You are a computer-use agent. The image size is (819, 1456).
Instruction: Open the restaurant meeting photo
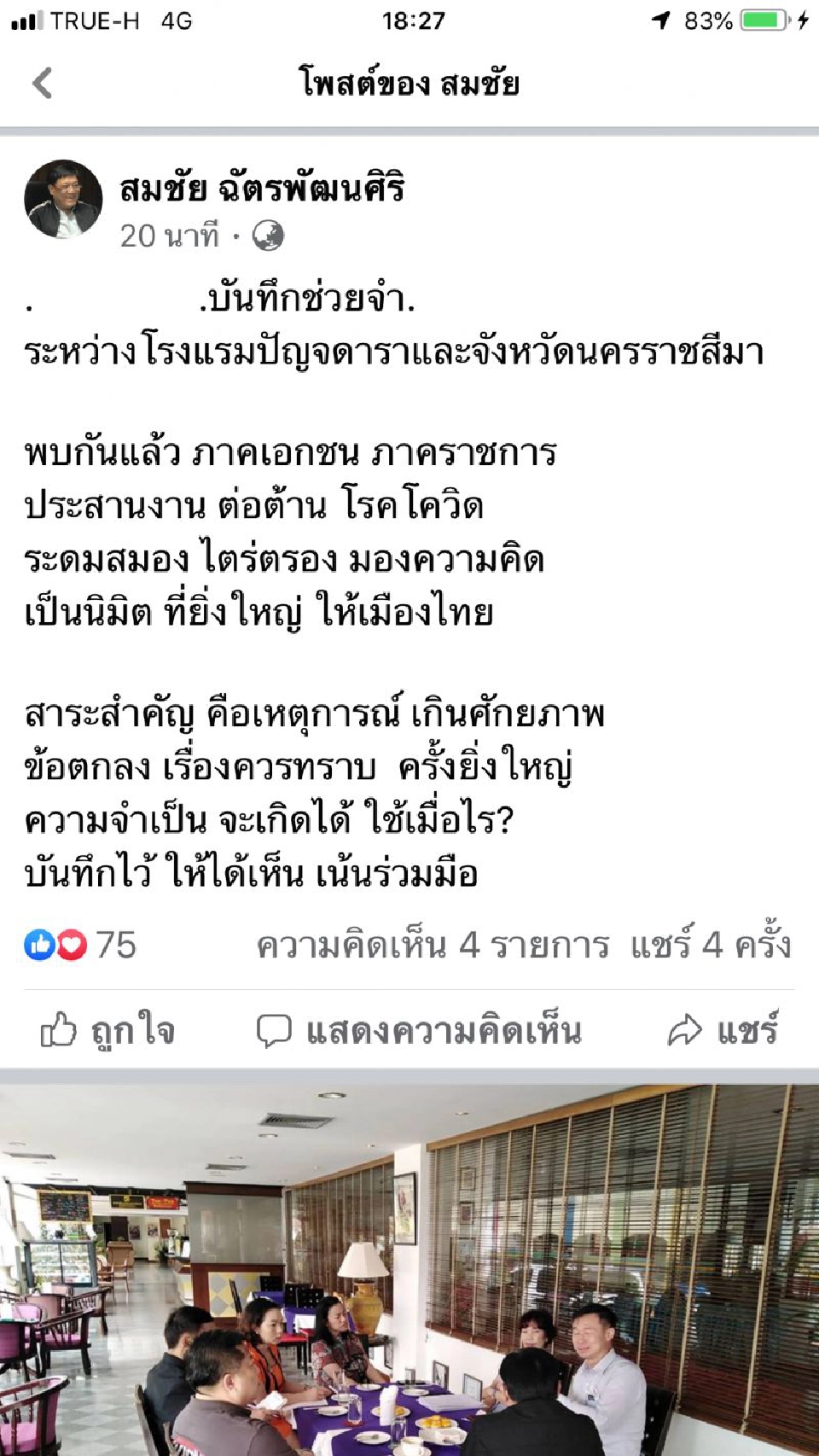tap(409, 1263)
